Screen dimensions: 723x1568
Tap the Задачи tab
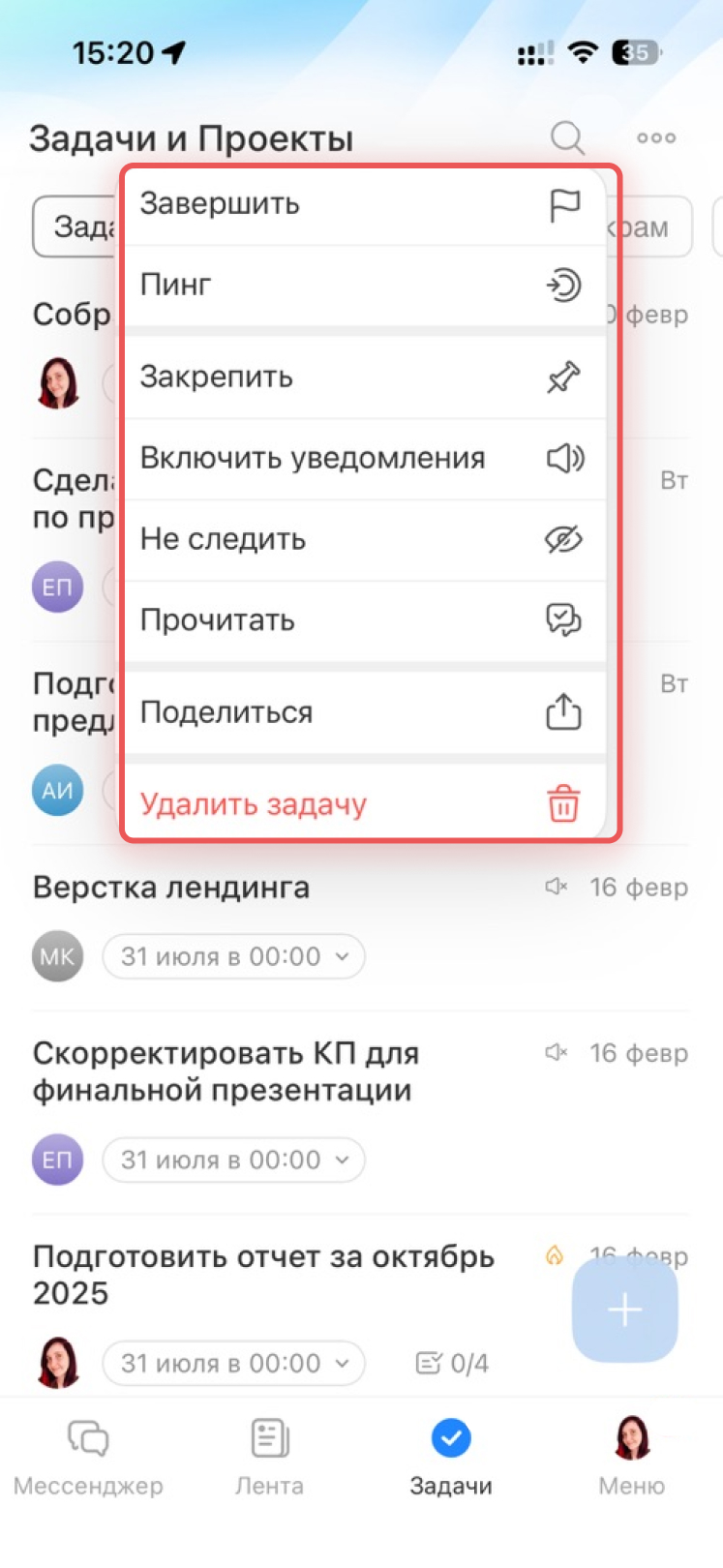[x=451, y=1458]
